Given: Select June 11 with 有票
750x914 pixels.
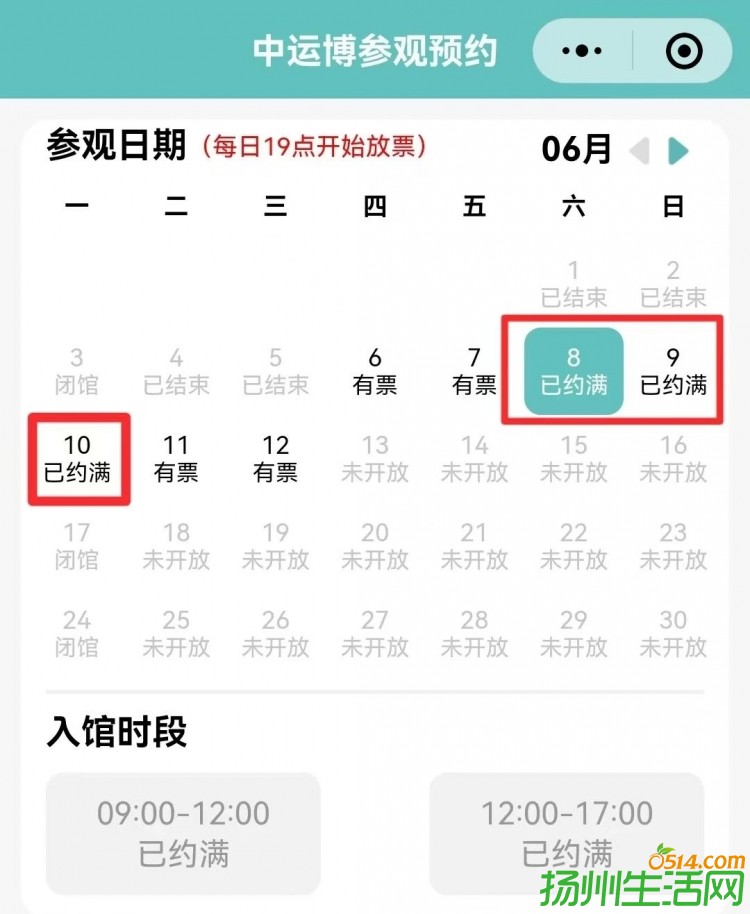Looking at the screenshot, I should [176, 459].
